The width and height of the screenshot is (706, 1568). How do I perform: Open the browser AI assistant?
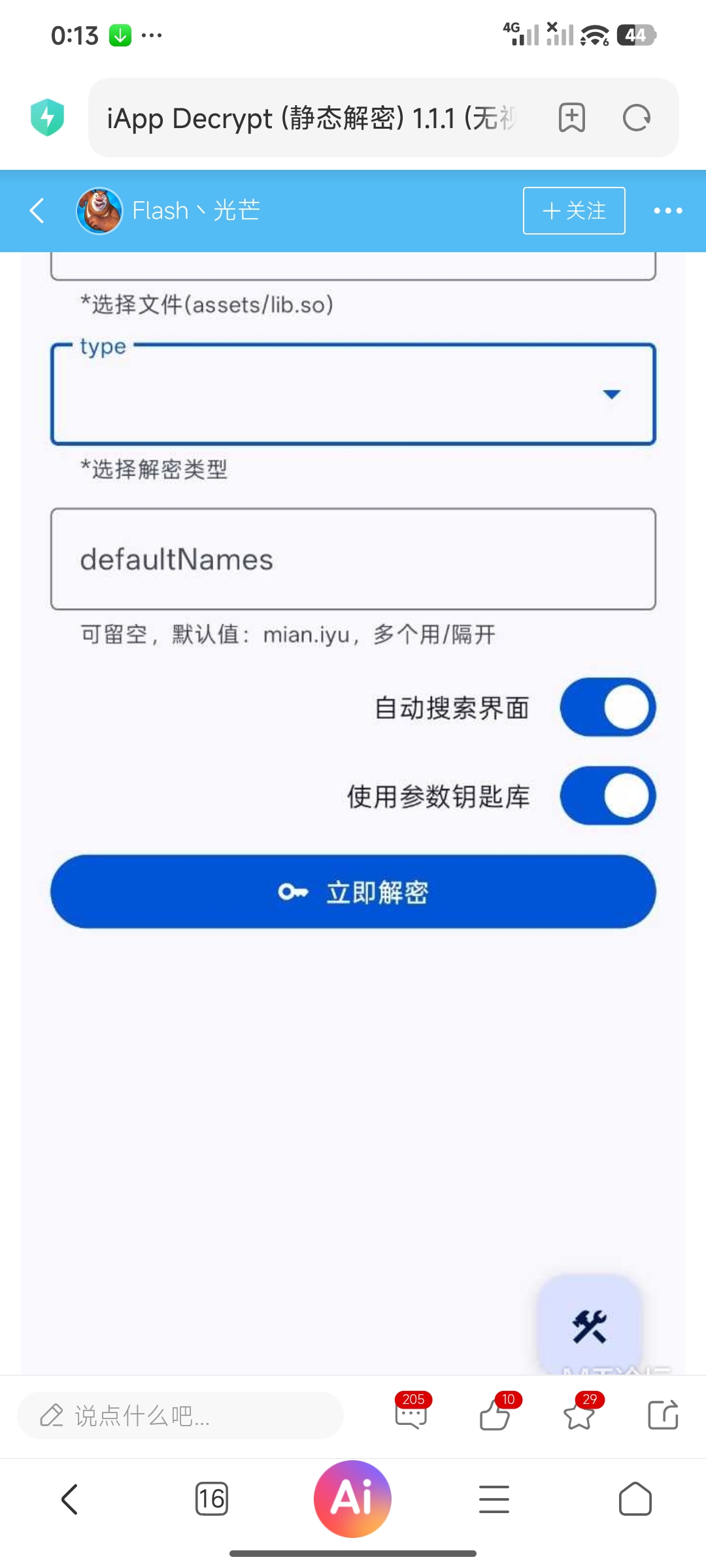[x=353, y=1499]
